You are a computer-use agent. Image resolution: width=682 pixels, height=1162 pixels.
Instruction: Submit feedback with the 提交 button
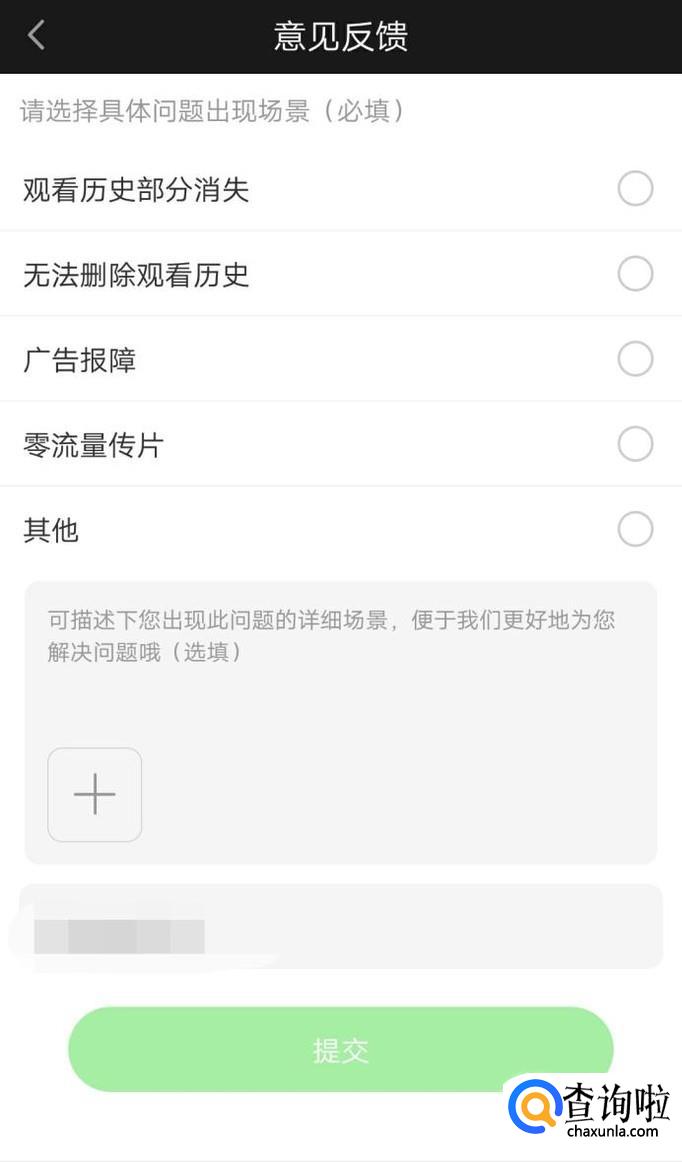coord(340,1050)
